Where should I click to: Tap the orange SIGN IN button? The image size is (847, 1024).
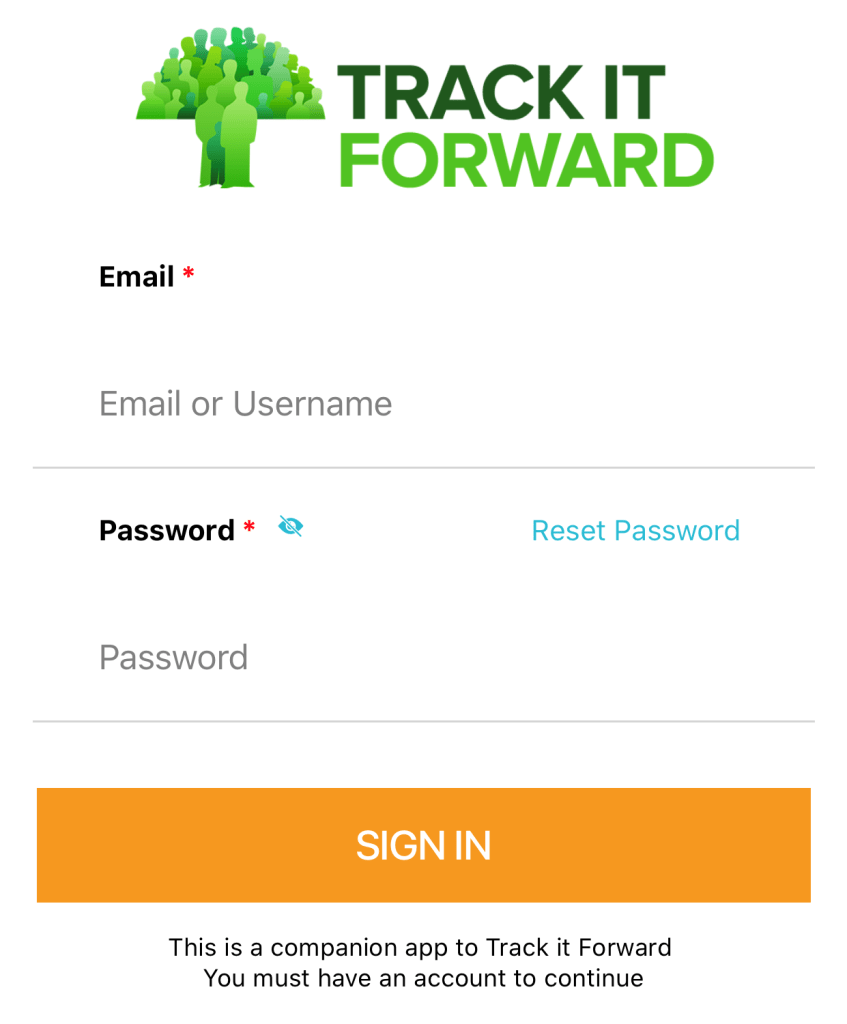(423, 845)
